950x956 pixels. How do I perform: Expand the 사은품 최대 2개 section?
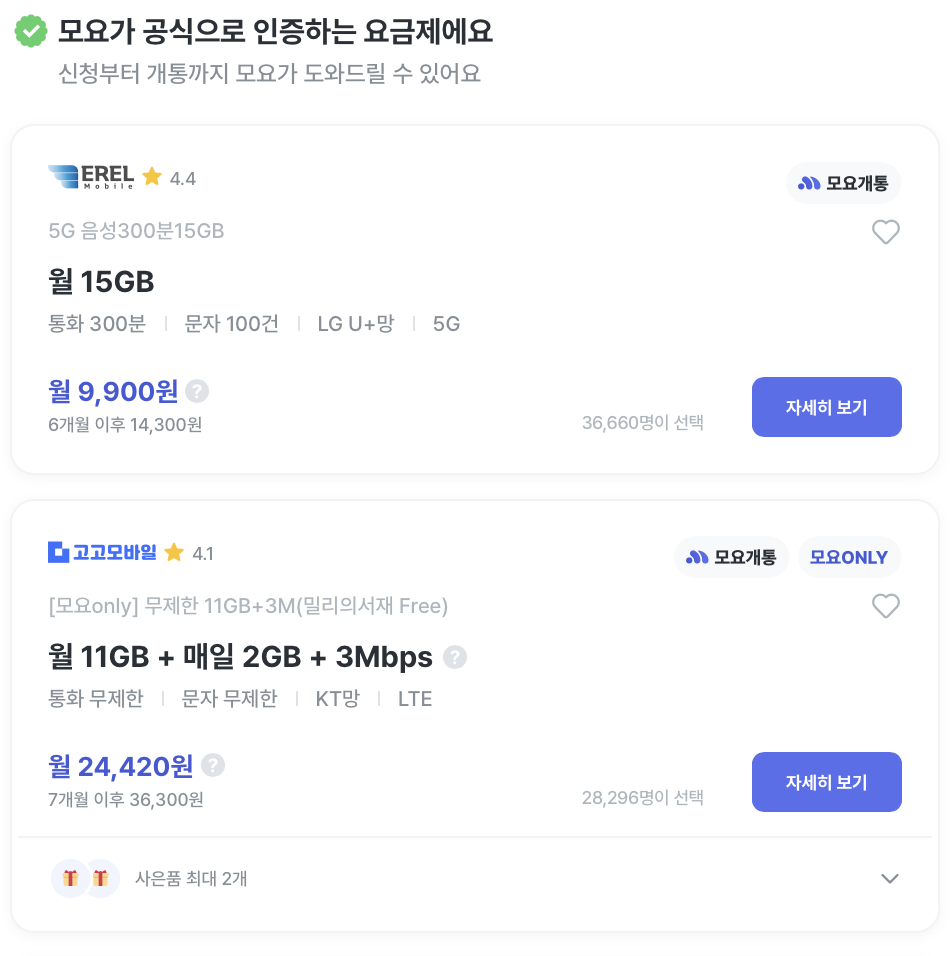click(x=890, y=878)
